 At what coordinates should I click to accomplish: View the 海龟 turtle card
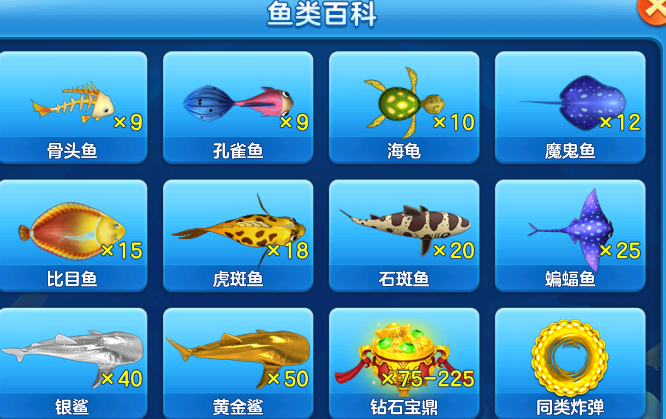coord(404,107)
